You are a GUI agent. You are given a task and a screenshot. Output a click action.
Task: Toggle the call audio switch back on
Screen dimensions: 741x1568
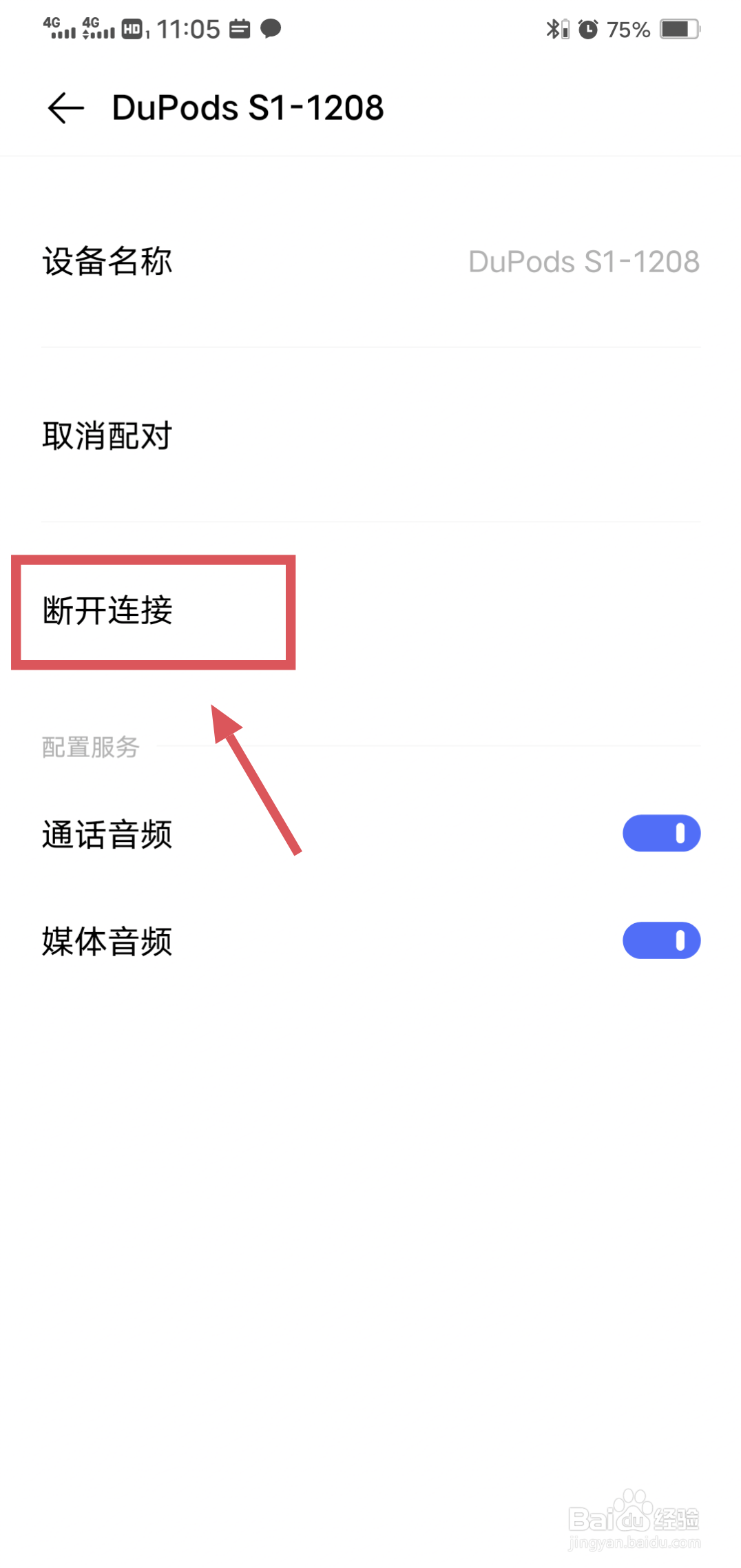pos(660,832)
